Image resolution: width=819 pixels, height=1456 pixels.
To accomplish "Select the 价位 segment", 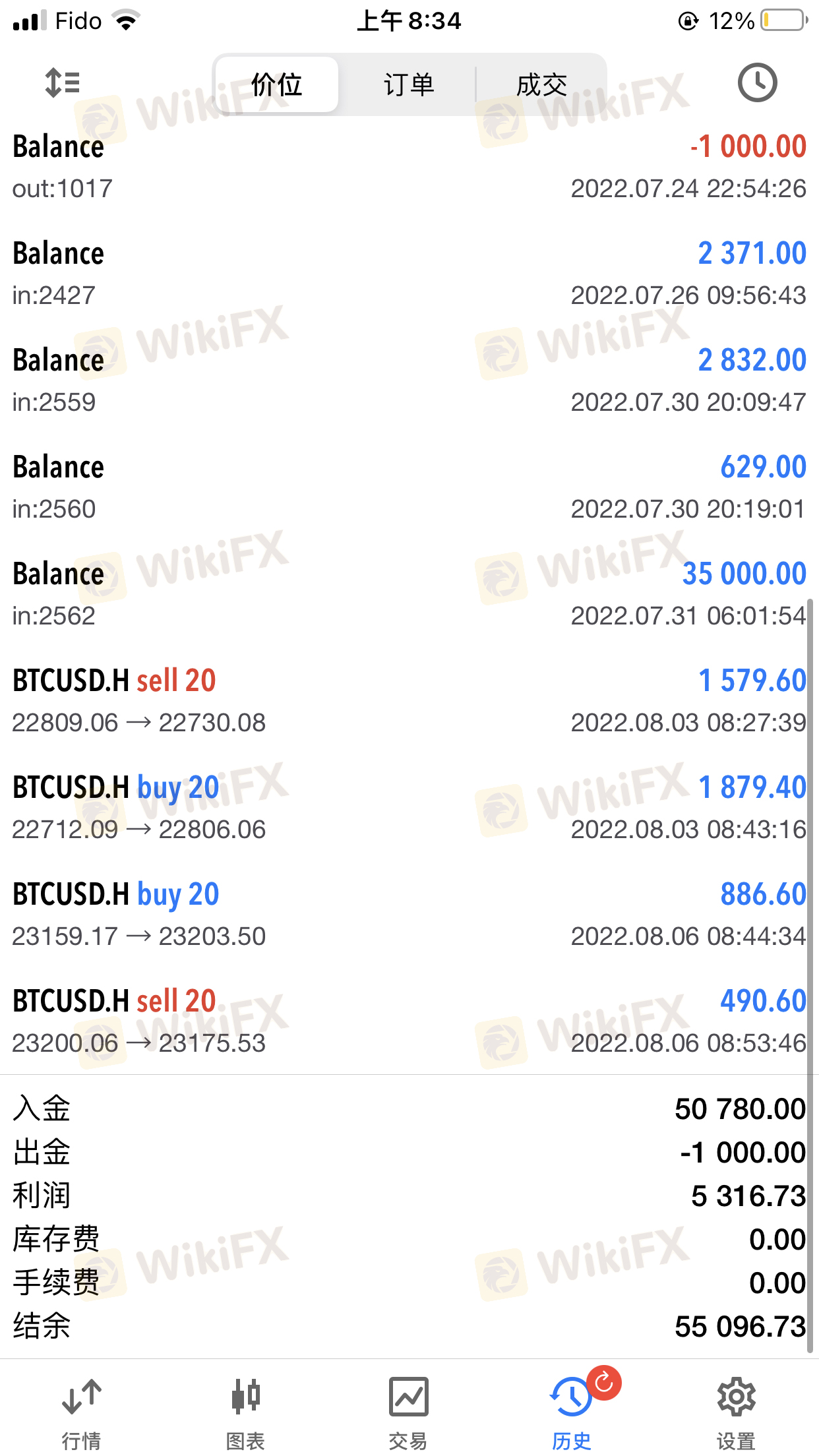I will [277, 84].
